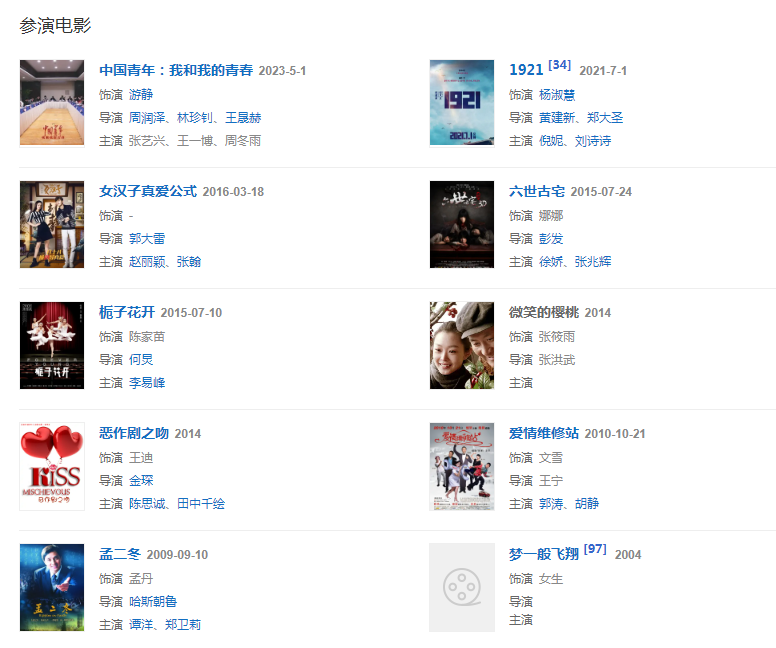Image resolution: width=776 pixels, height=648 pixels.
Task: Open the 女汉子真爱公式 movie link
Action: 148,191
